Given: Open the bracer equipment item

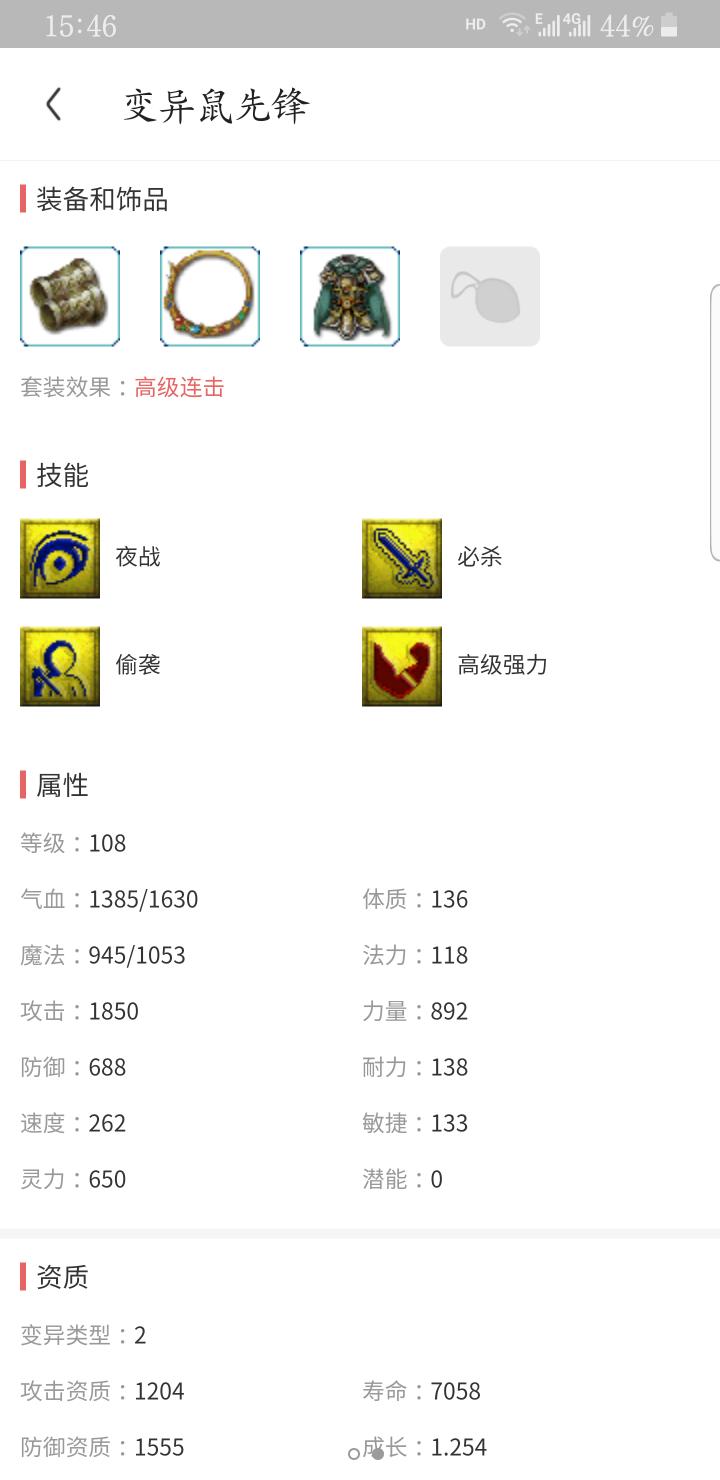Looking at the screenshot, I should [70, 297].
